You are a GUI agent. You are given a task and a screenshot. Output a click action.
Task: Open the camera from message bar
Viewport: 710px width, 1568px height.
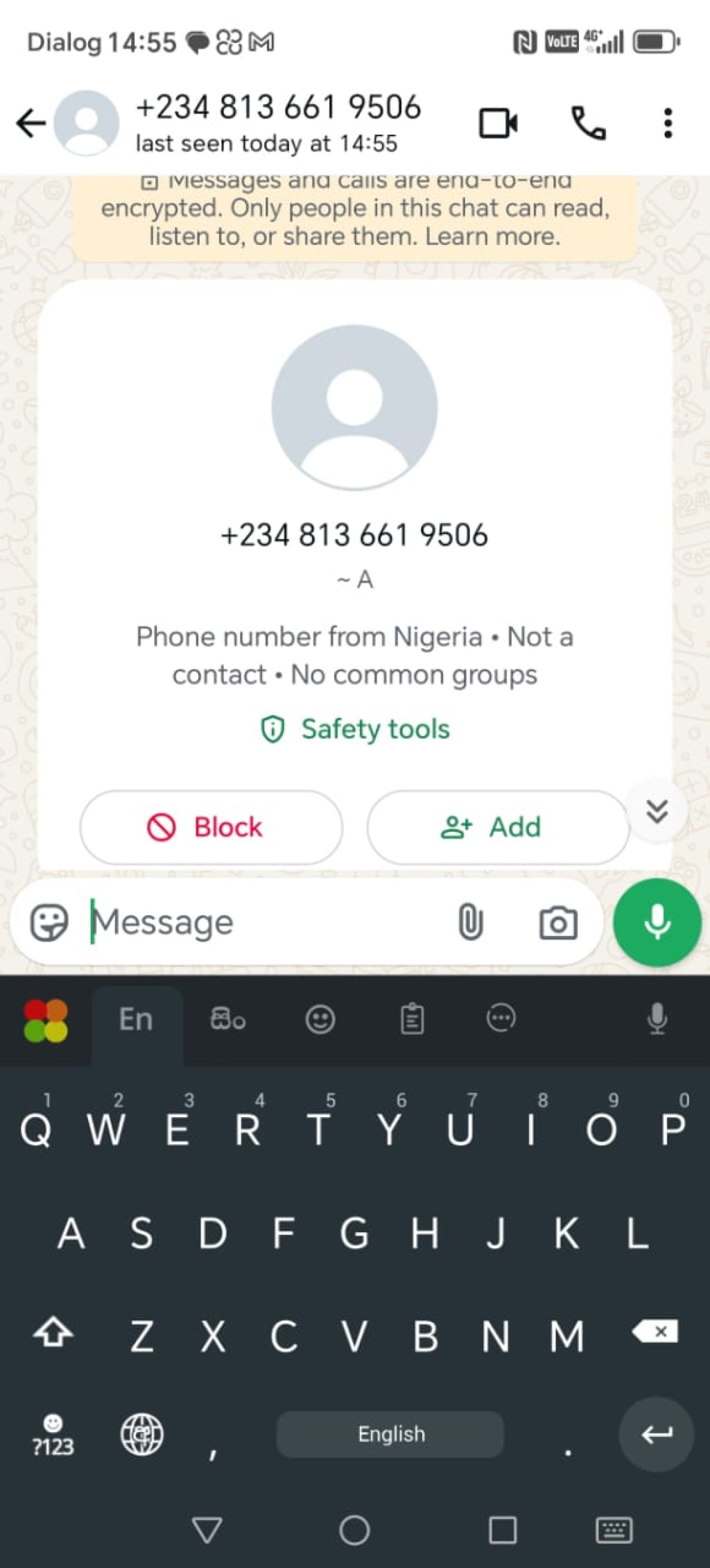coord(558,922)
